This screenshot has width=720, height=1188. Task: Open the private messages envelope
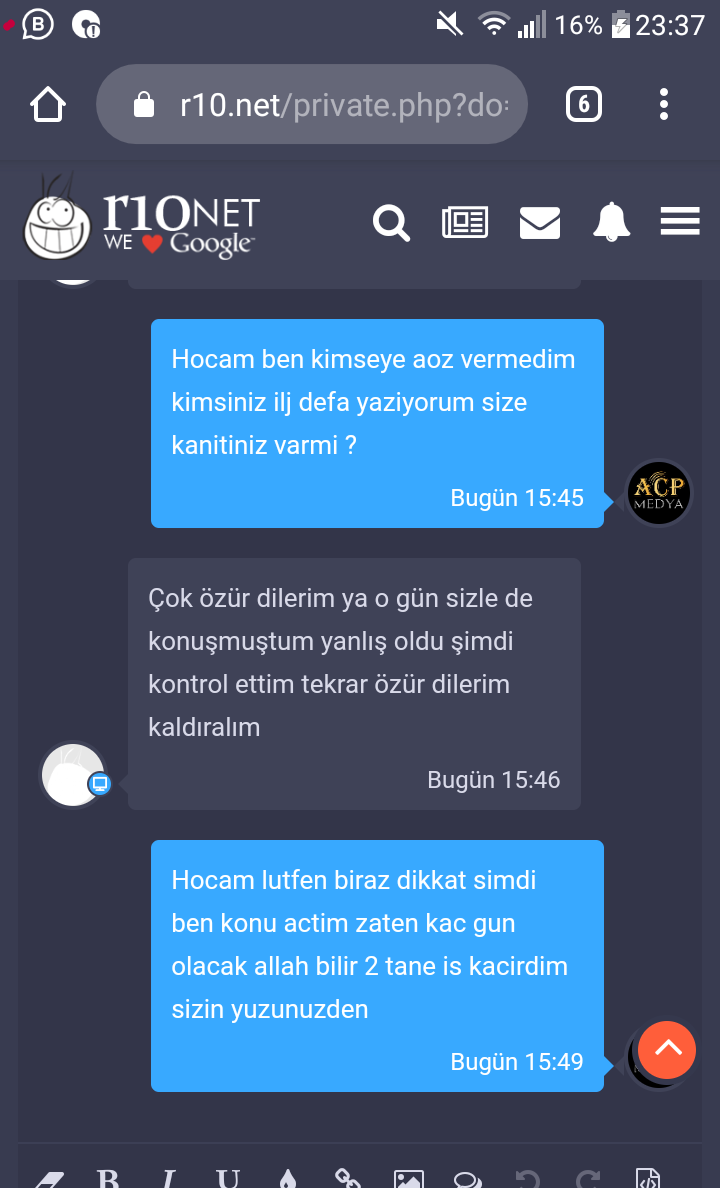tap(540, 223)
